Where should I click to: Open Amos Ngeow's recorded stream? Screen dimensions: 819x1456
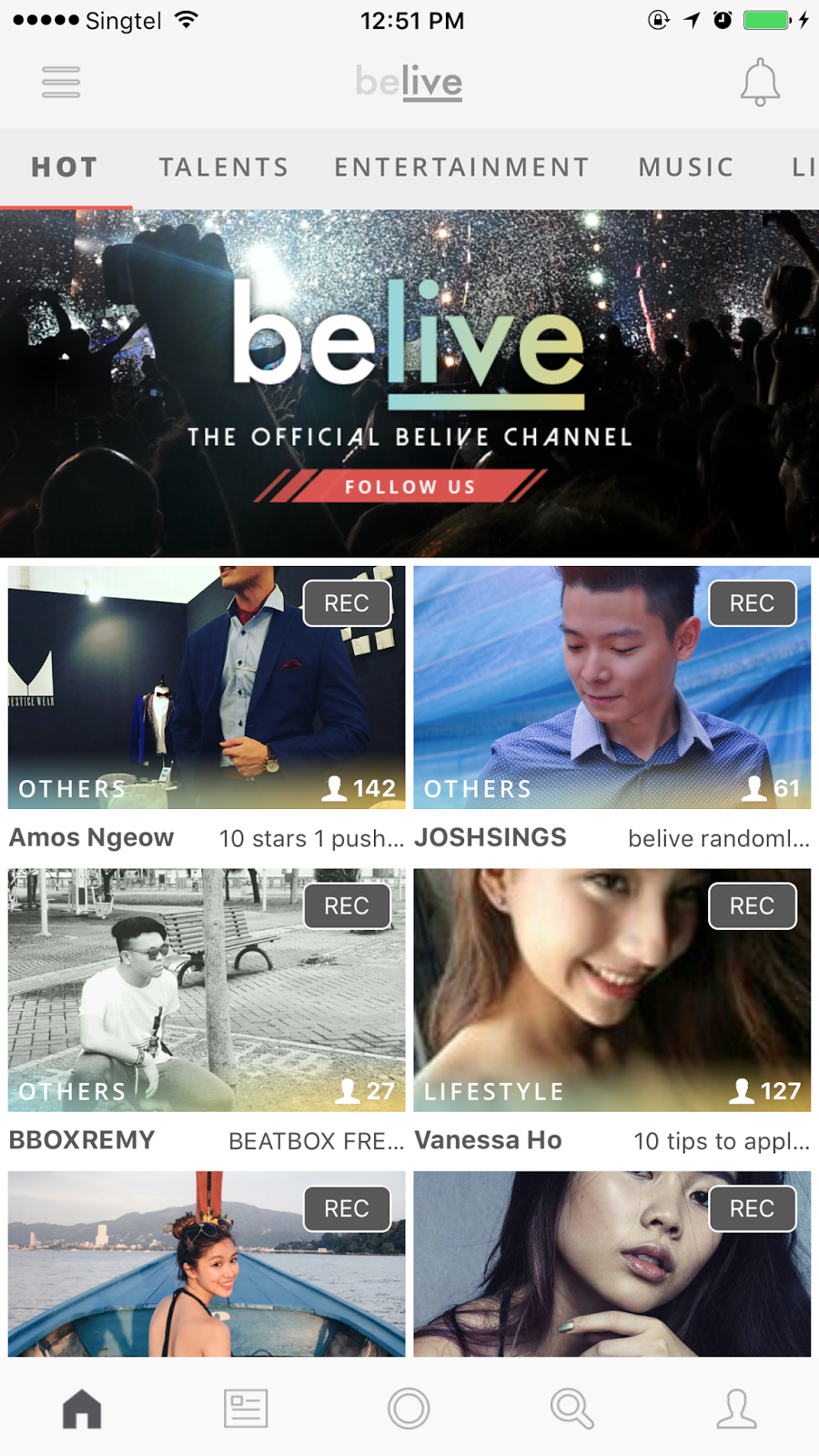pos(207,687)
